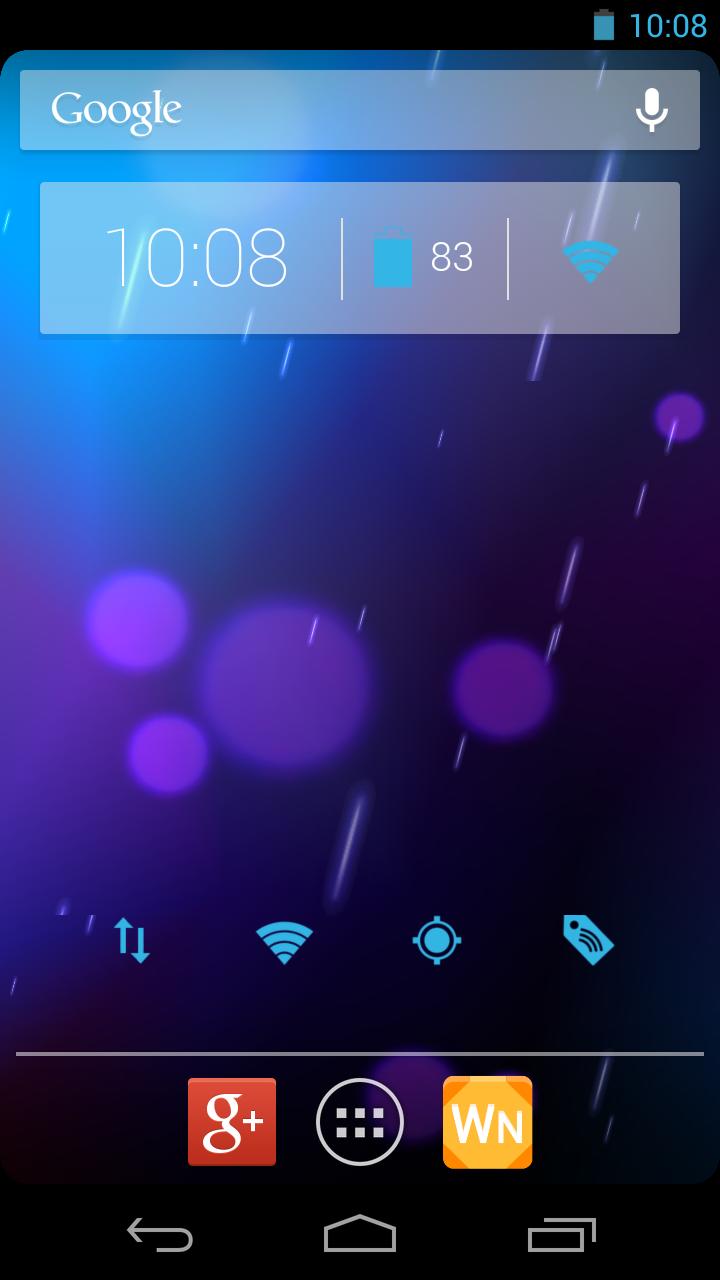Viewport: 720px width, 1280px height.
Task: Tap the battery 83 section of widget
Action: click(424, 258)
